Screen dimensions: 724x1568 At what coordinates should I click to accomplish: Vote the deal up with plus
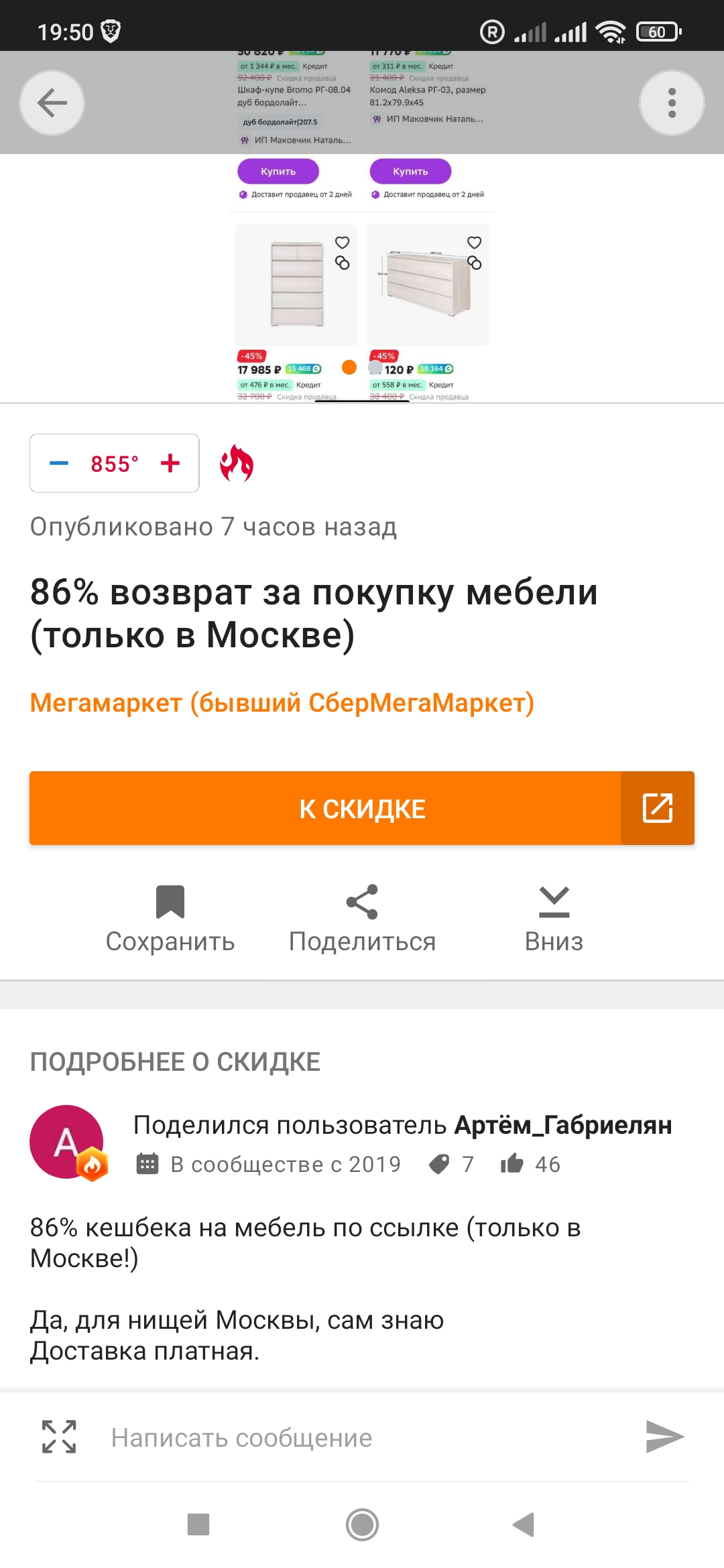point(170,463)
